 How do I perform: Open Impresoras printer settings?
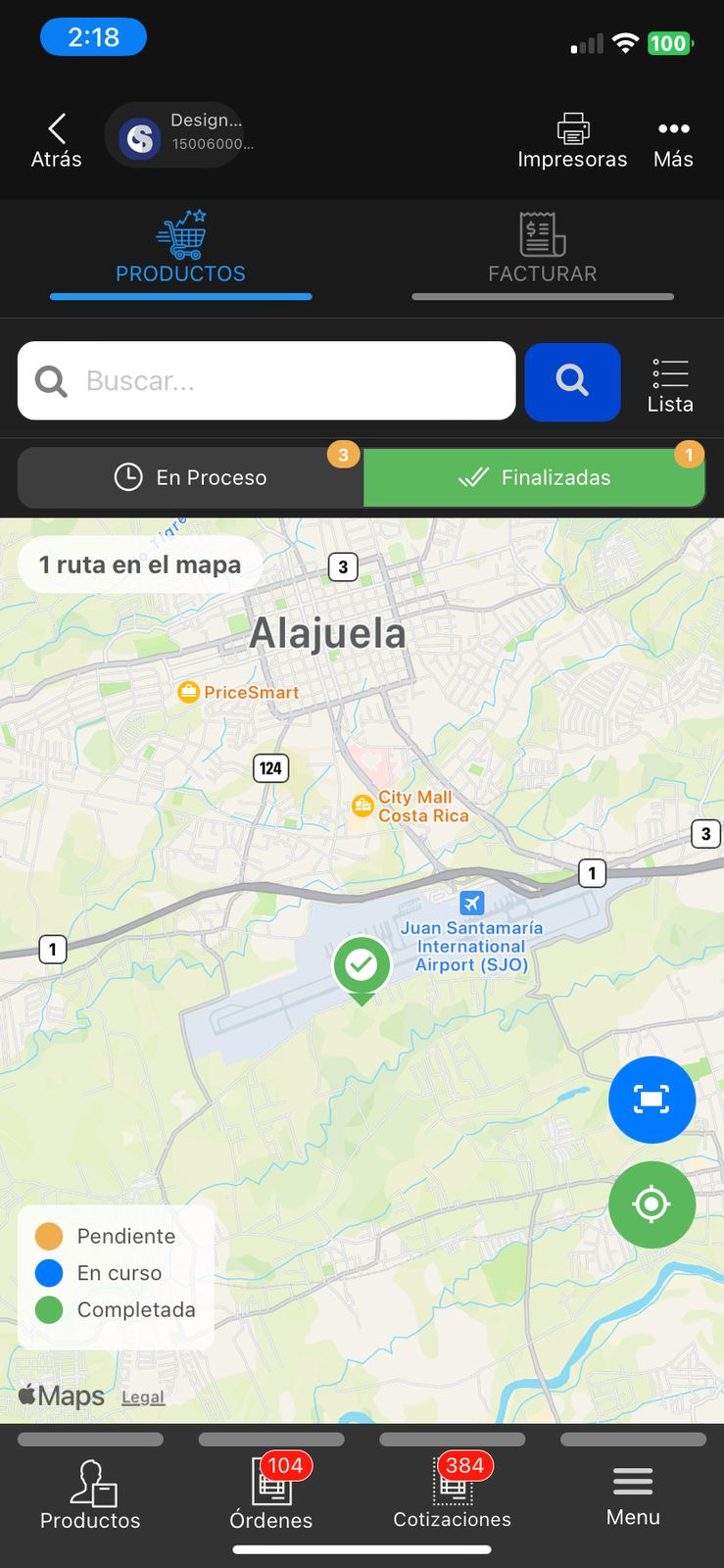[x=572, y=141]
